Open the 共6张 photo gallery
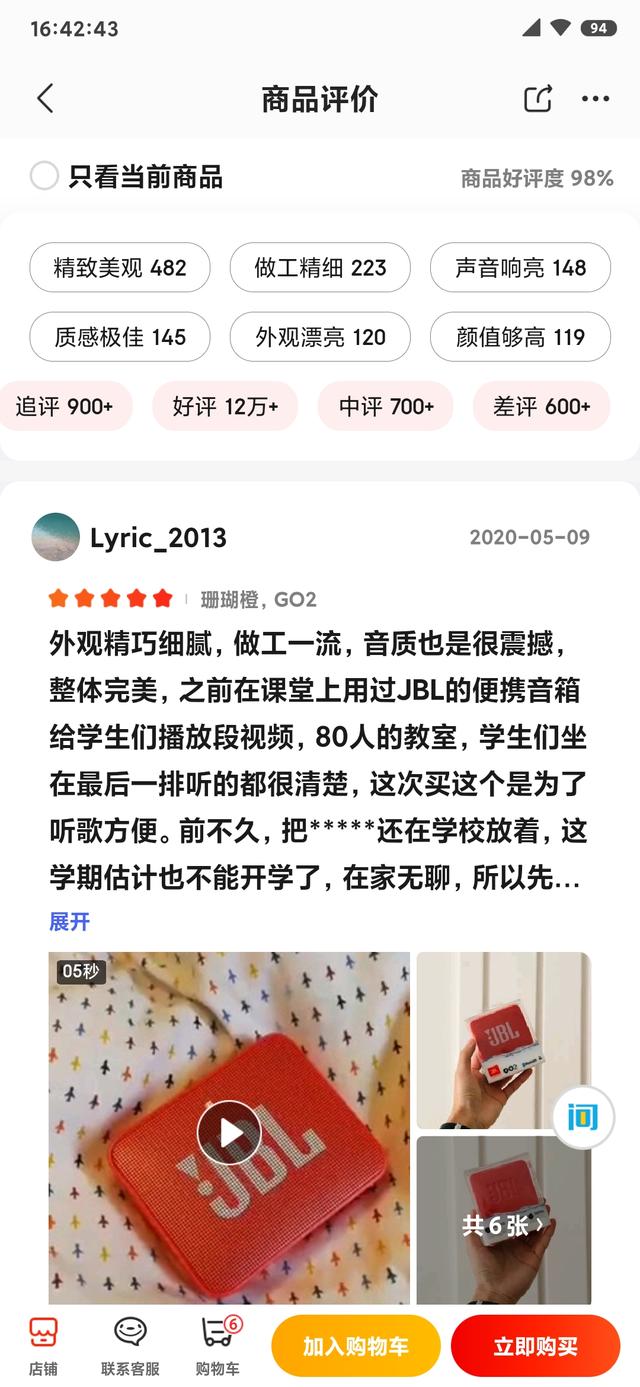The width and height of the screenshot is (640, 1387). pos(503,1224)
